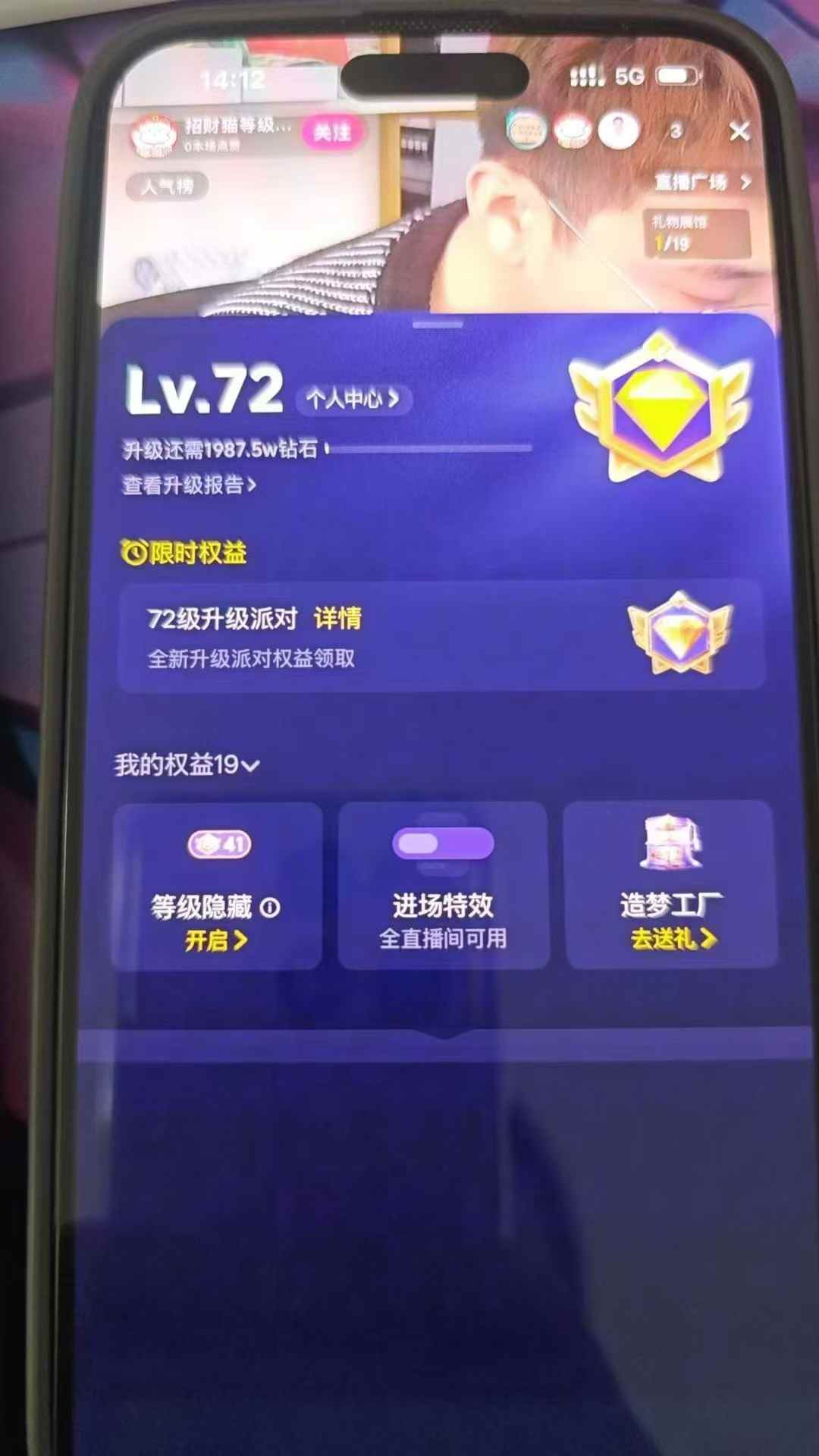
Task: Enable 等级隐藏 via 开启
Action: click(216, 941)
